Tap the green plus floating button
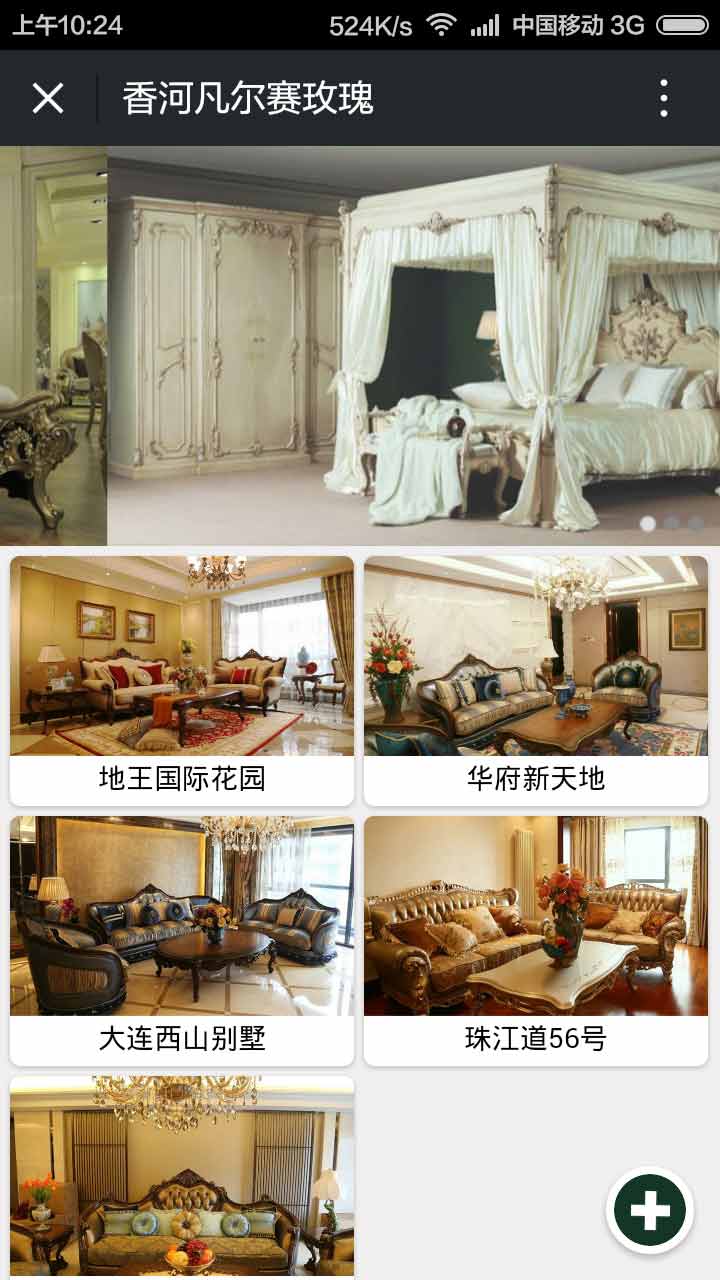Viewport: 720px width, 1280px height. [650, 1210]
